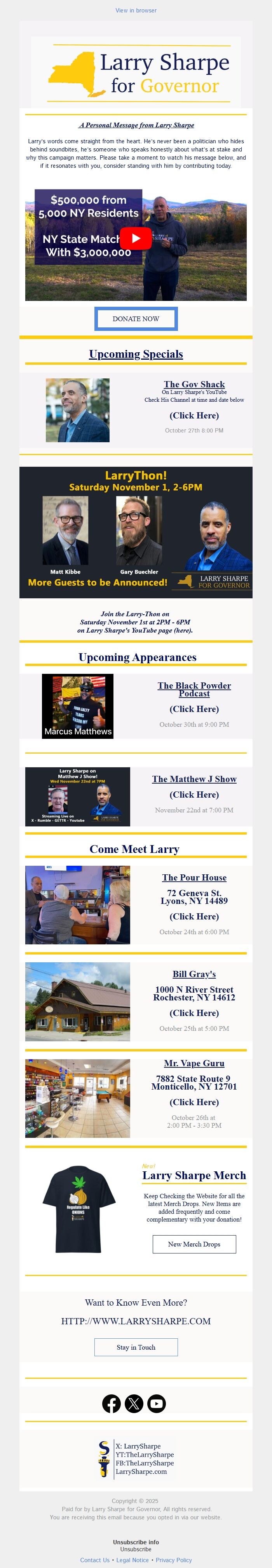Open the Contact Us link
The width and height of the screenshot is (272, 1568).
(95, 1560)
